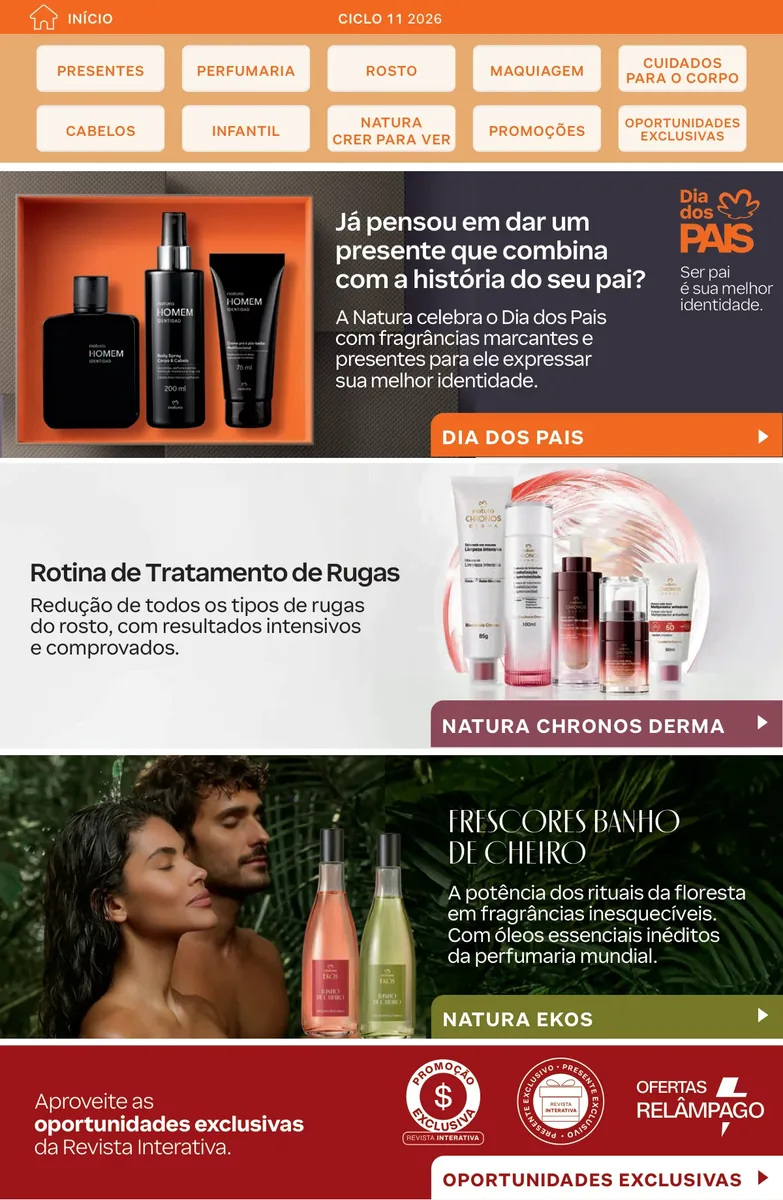Select the Rosto category
783x1200 pixels.
coord(391,70)
